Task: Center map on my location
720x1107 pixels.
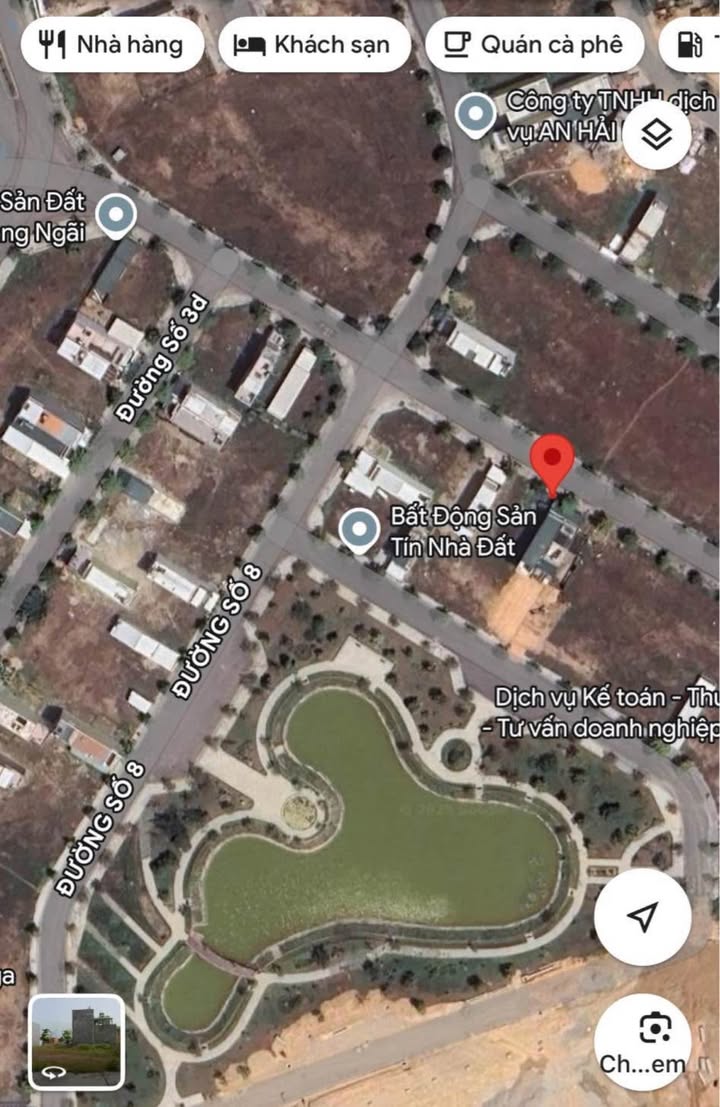Action: [x=642, y=916]
